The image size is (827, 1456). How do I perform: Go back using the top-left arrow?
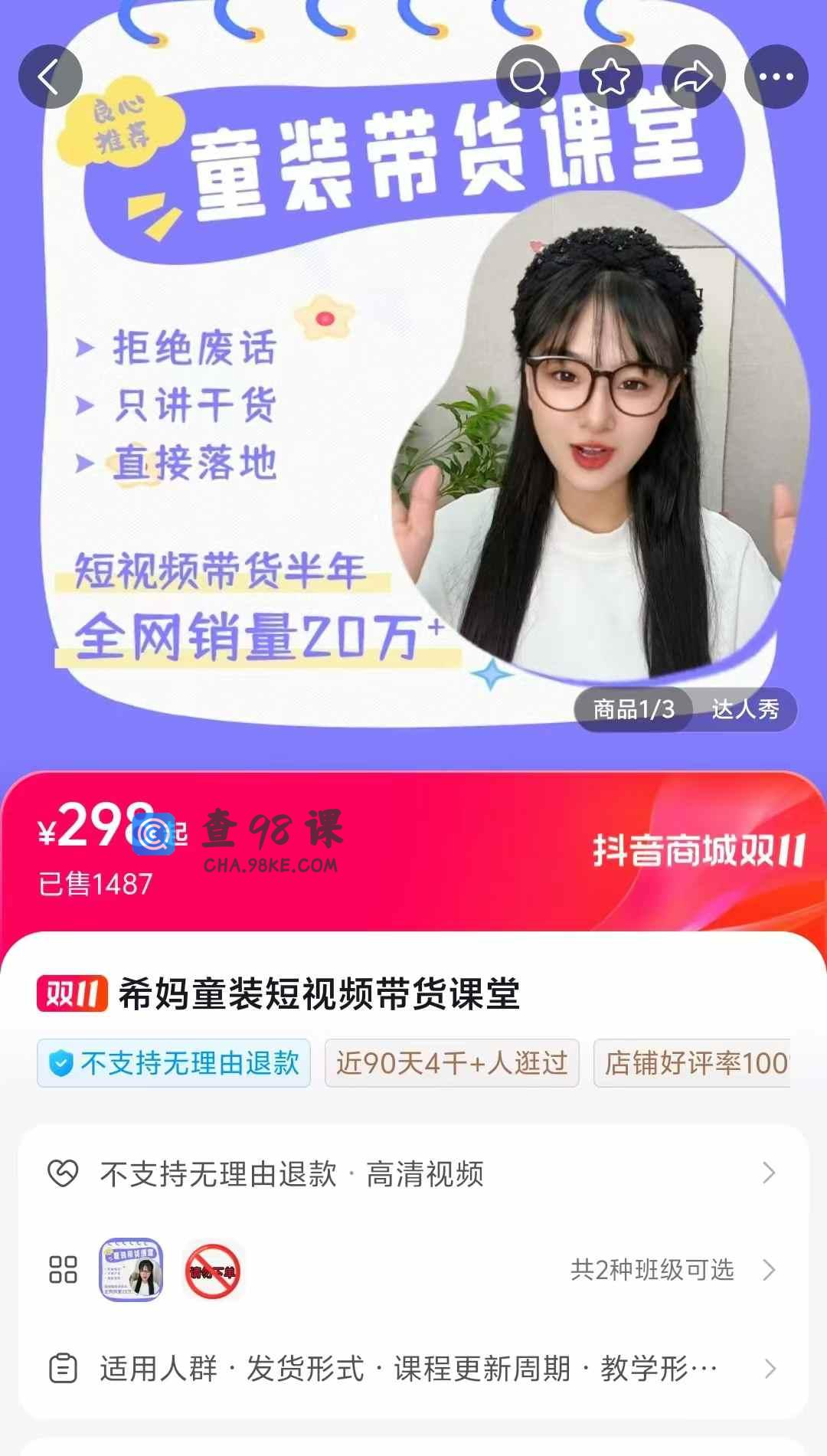point(50,77)
